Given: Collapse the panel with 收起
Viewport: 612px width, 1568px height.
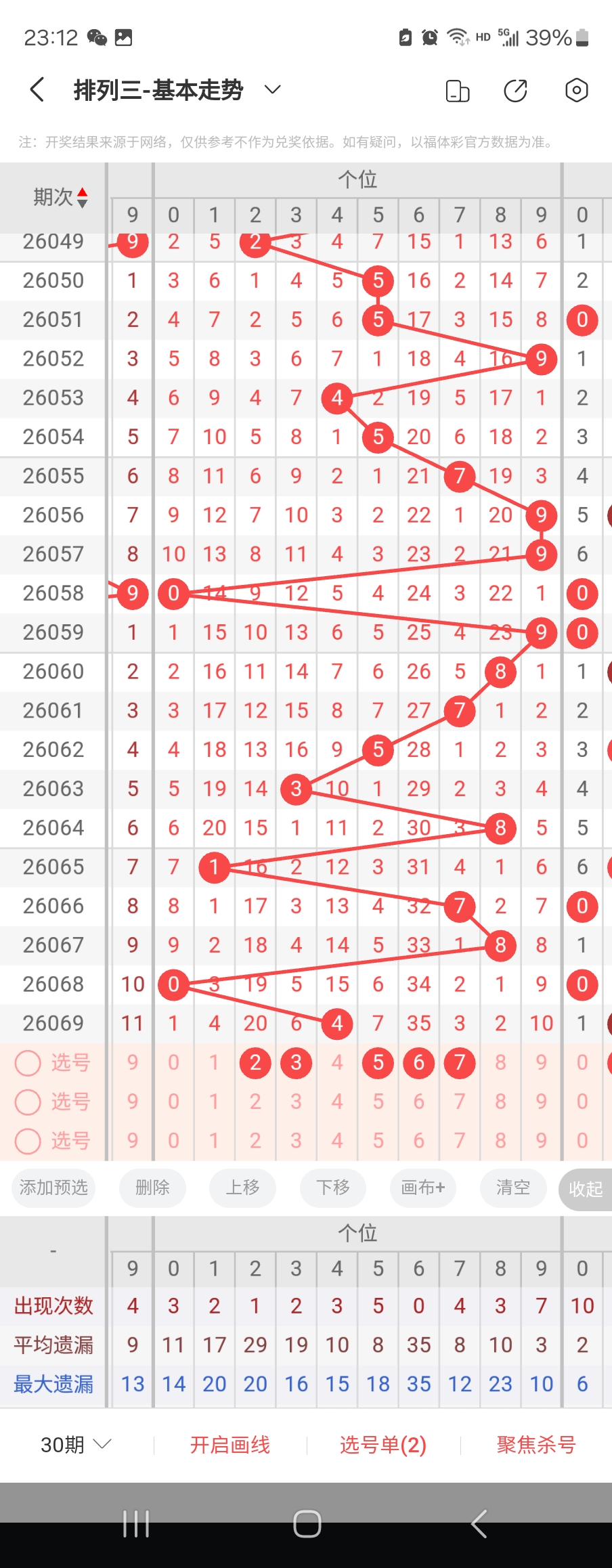Looking at the screenshot, I should tap(585, 1190).
